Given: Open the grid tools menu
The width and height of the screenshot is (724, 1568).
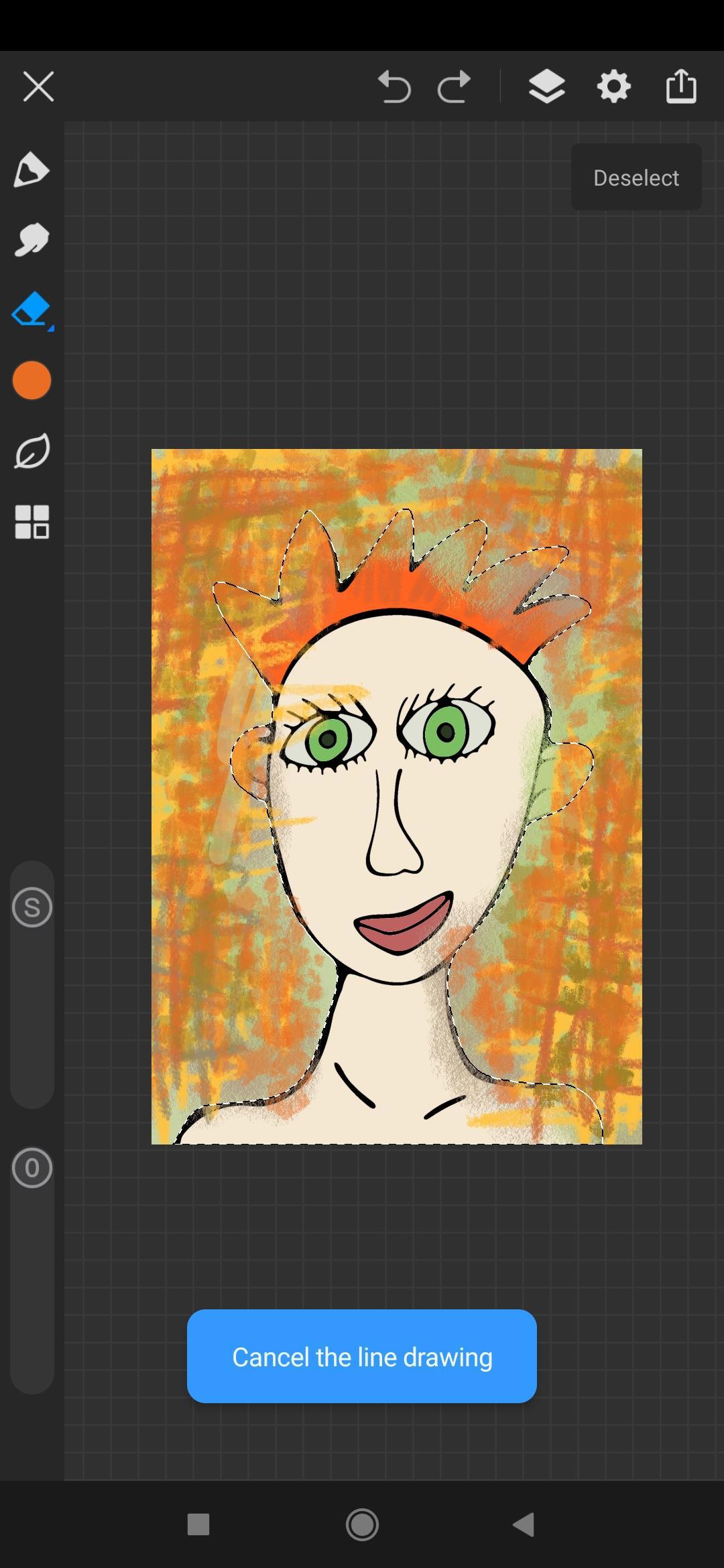Looking at the screenshot, I should [32, 521].
